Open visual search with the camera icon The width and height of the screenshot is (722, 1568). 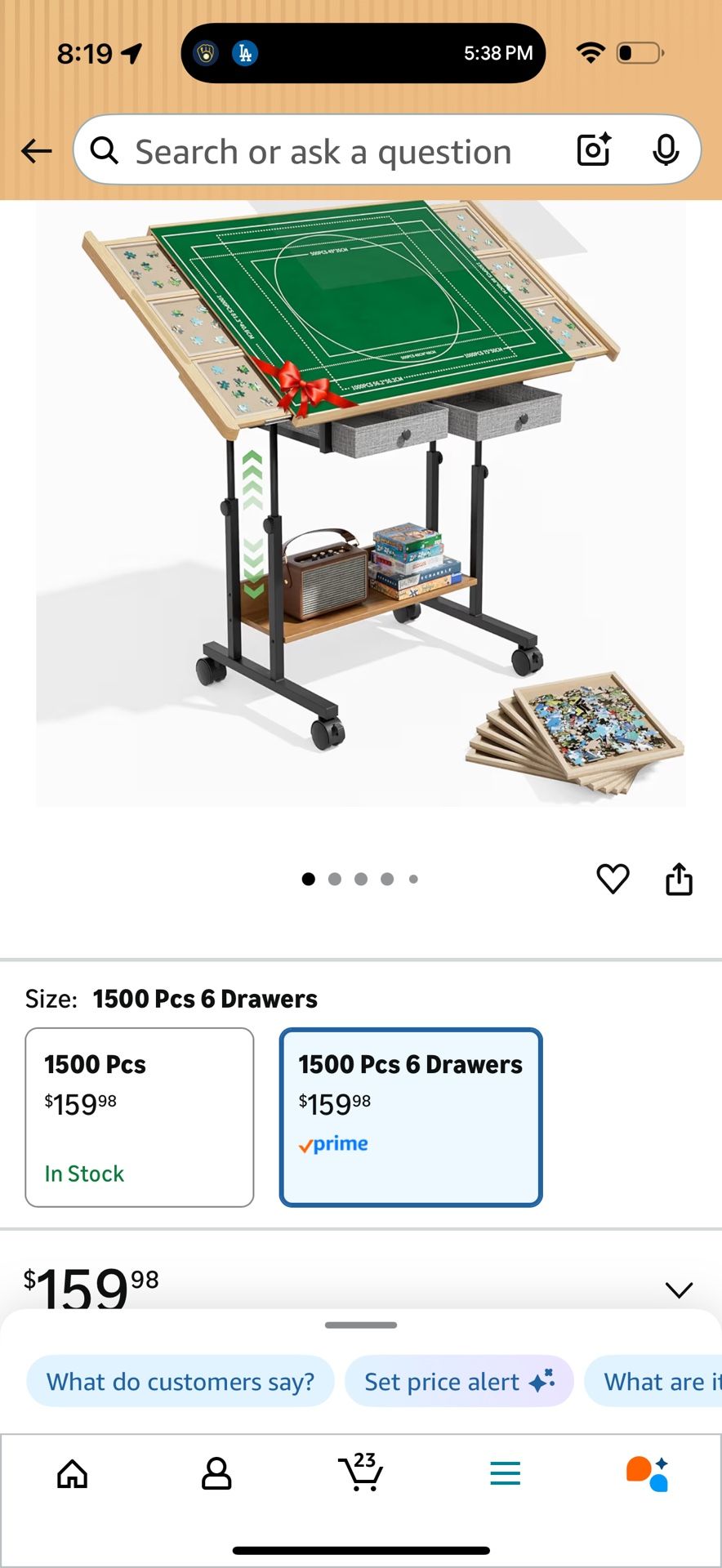pos(593,150)
